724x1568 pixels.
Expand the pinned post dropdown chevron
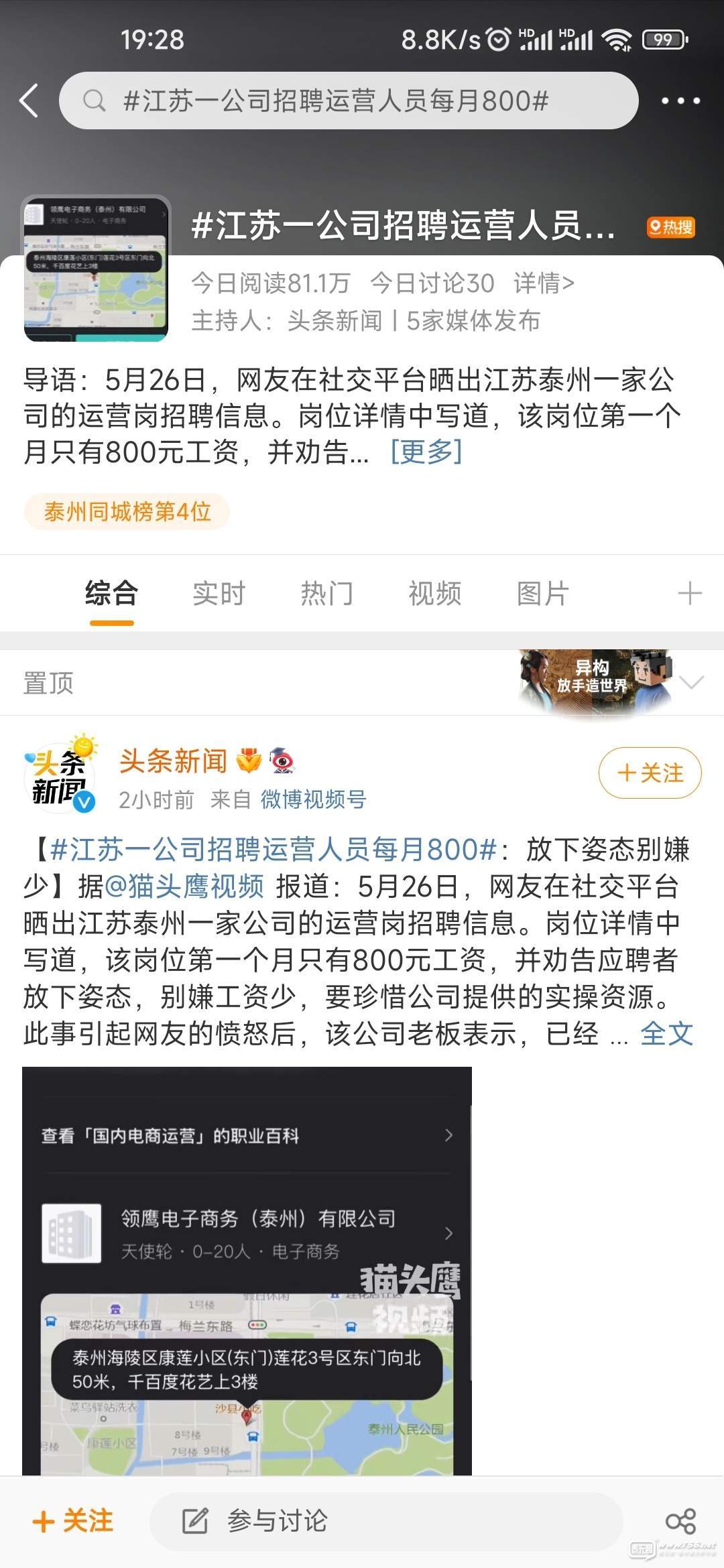[691, 683]
